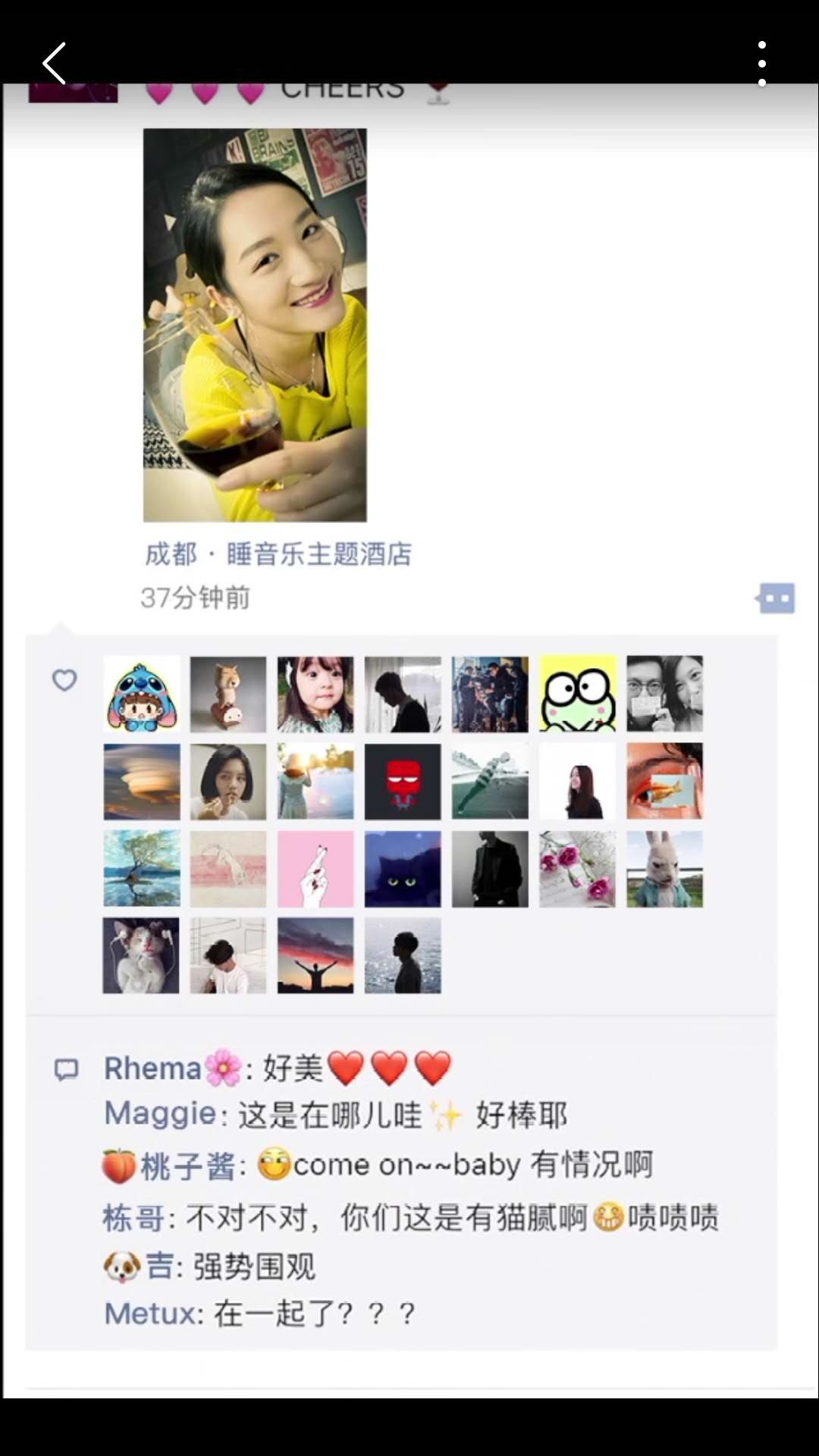
Task: Reply to 吉's comment 强势围观
Action: tap(254, 1266)
